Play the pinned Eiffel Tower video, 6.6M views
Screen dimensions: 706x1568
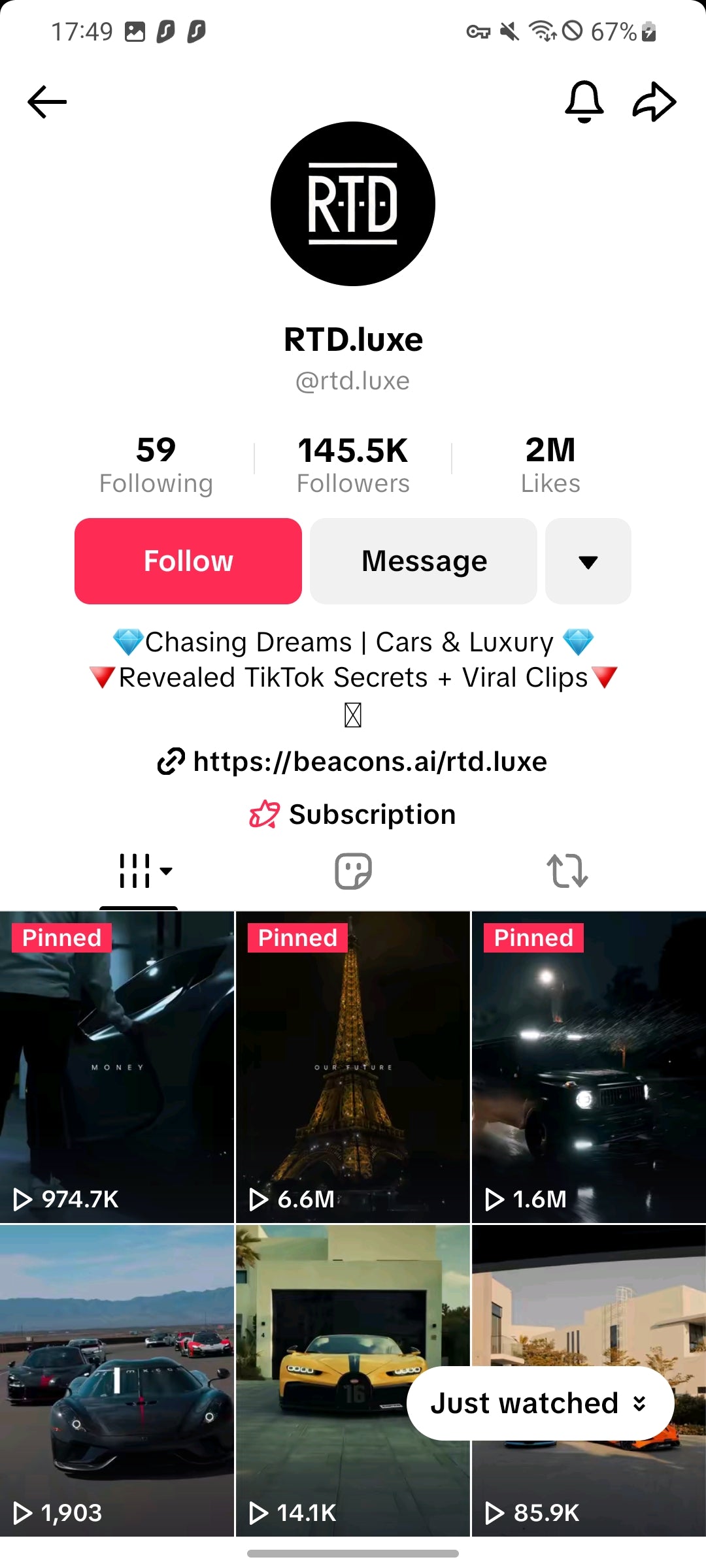[x=353, y=1067]
